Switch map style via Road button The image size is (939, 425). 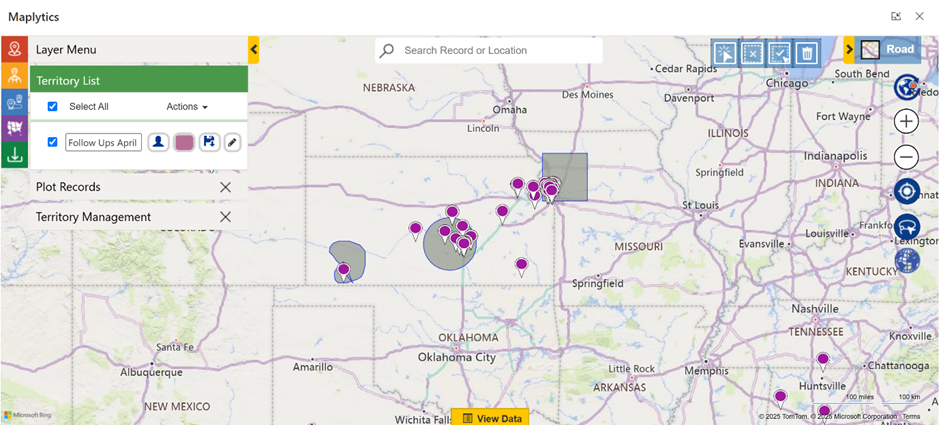point(888,49)
